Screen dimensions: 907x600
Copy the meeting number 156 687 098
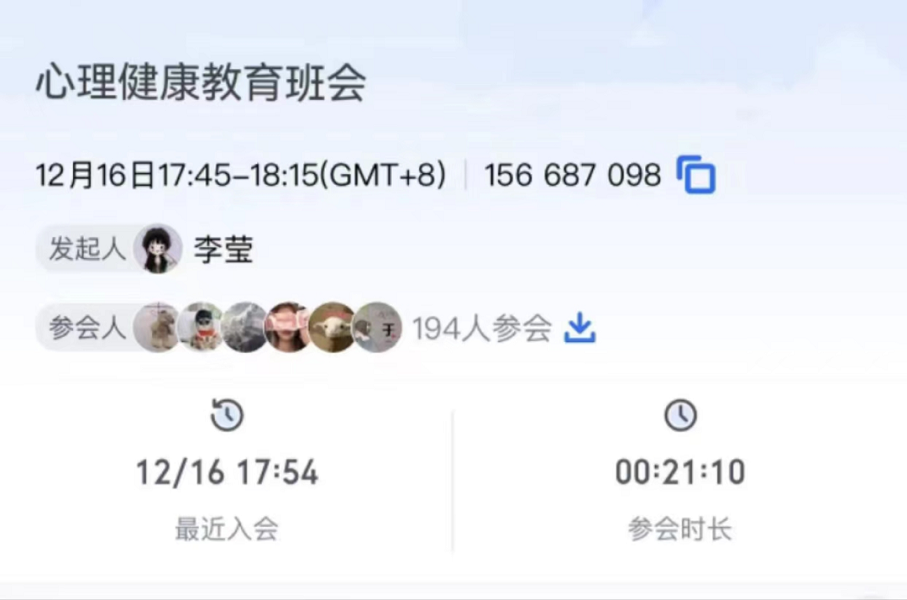click(697, 175)
